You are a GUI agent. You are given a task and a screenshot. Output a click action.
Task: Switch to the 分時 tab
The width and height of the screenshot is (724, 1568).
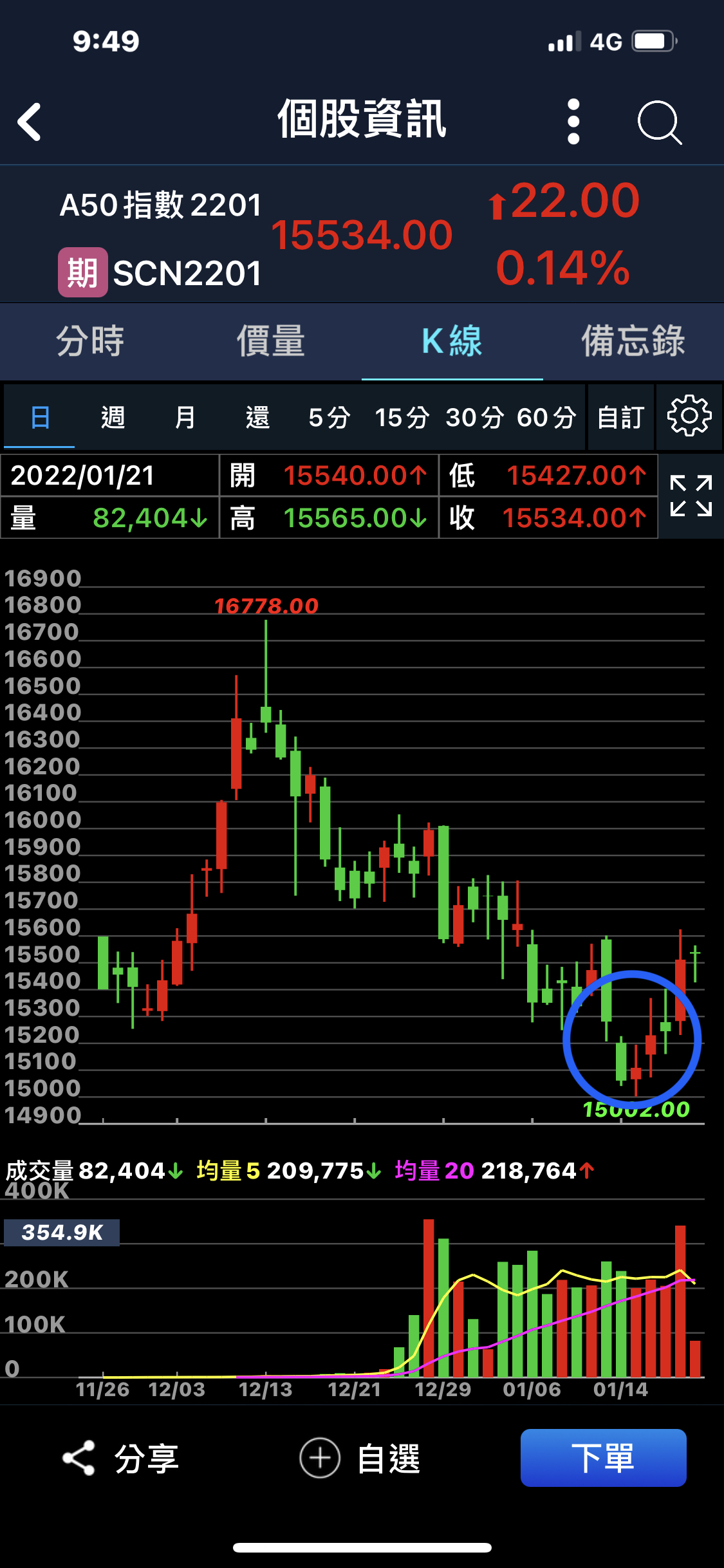point(90,341)
